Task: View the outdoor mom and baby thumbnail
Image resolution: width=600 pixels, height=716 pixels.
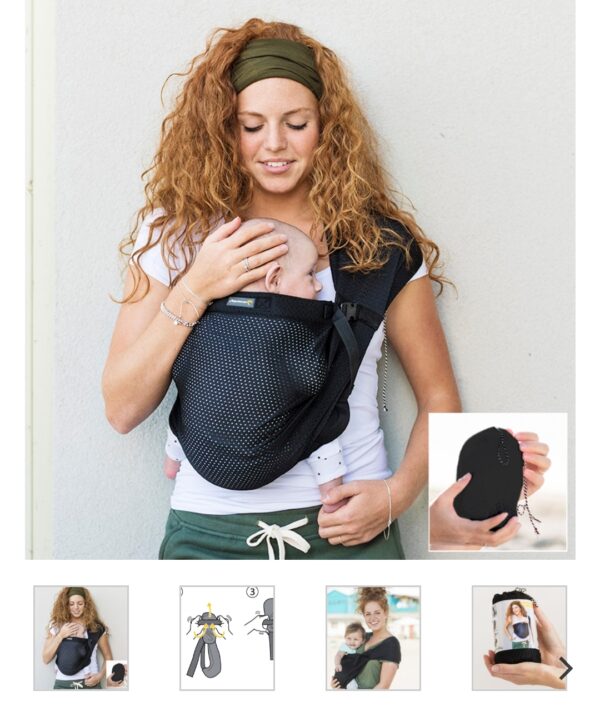Action: coord(373,637)
